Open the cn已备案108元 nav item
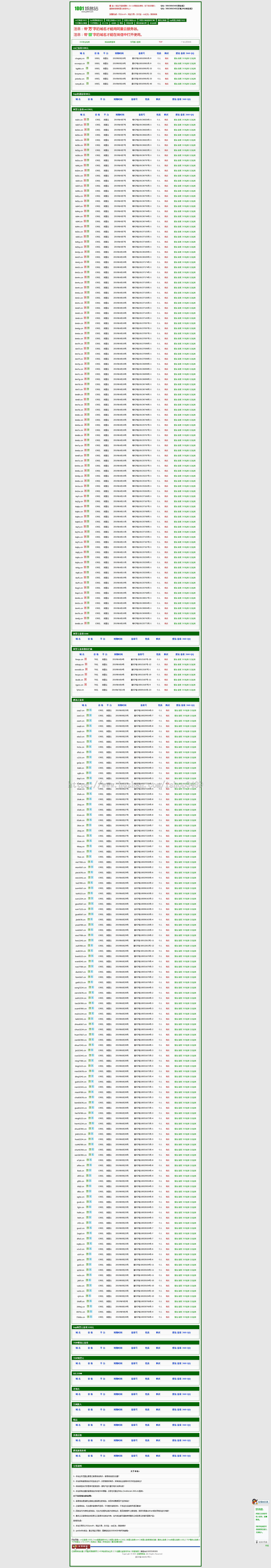This screenshot has width=271, height=1568. (80, 20)
